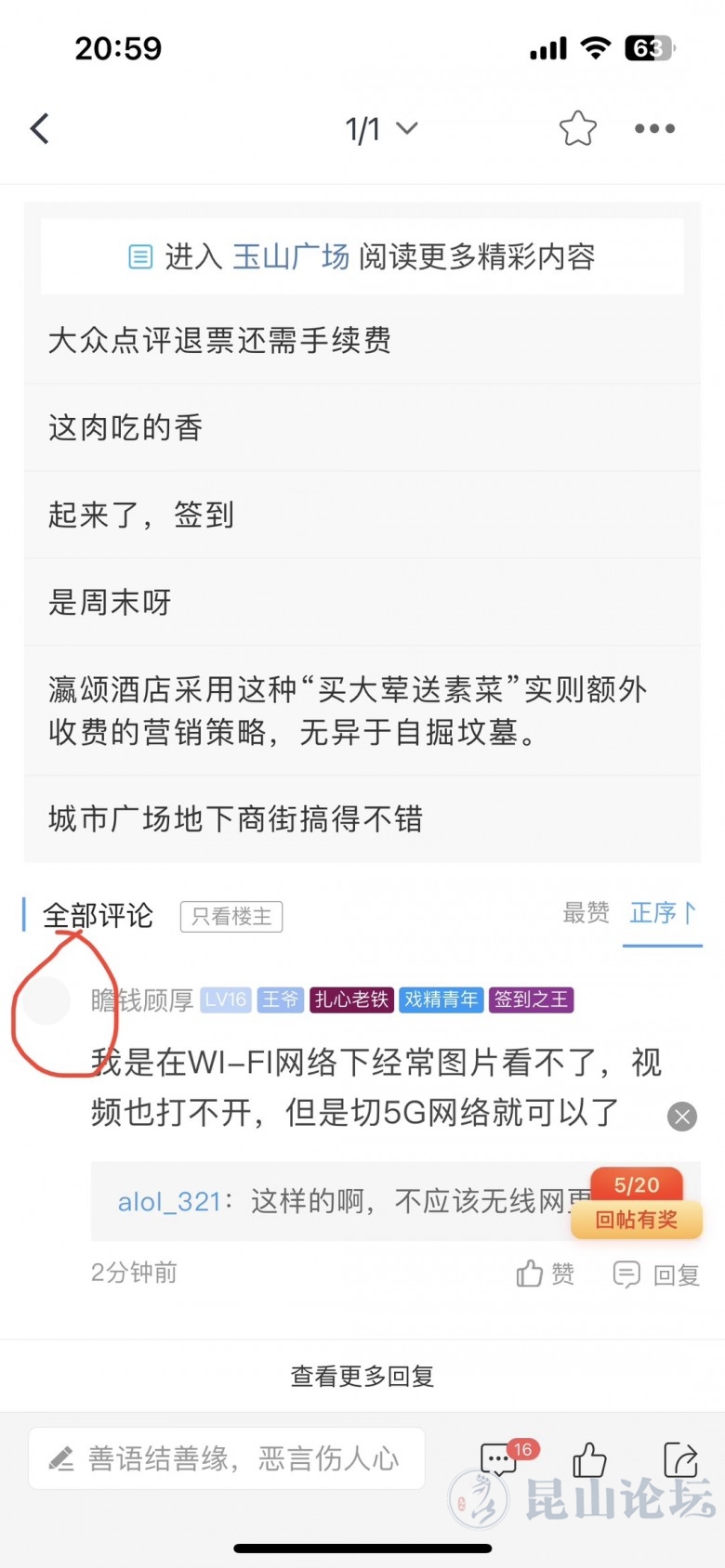Open the three-dot overflow menu
This screenshot has width=725, height=1568.
point(654,129)
